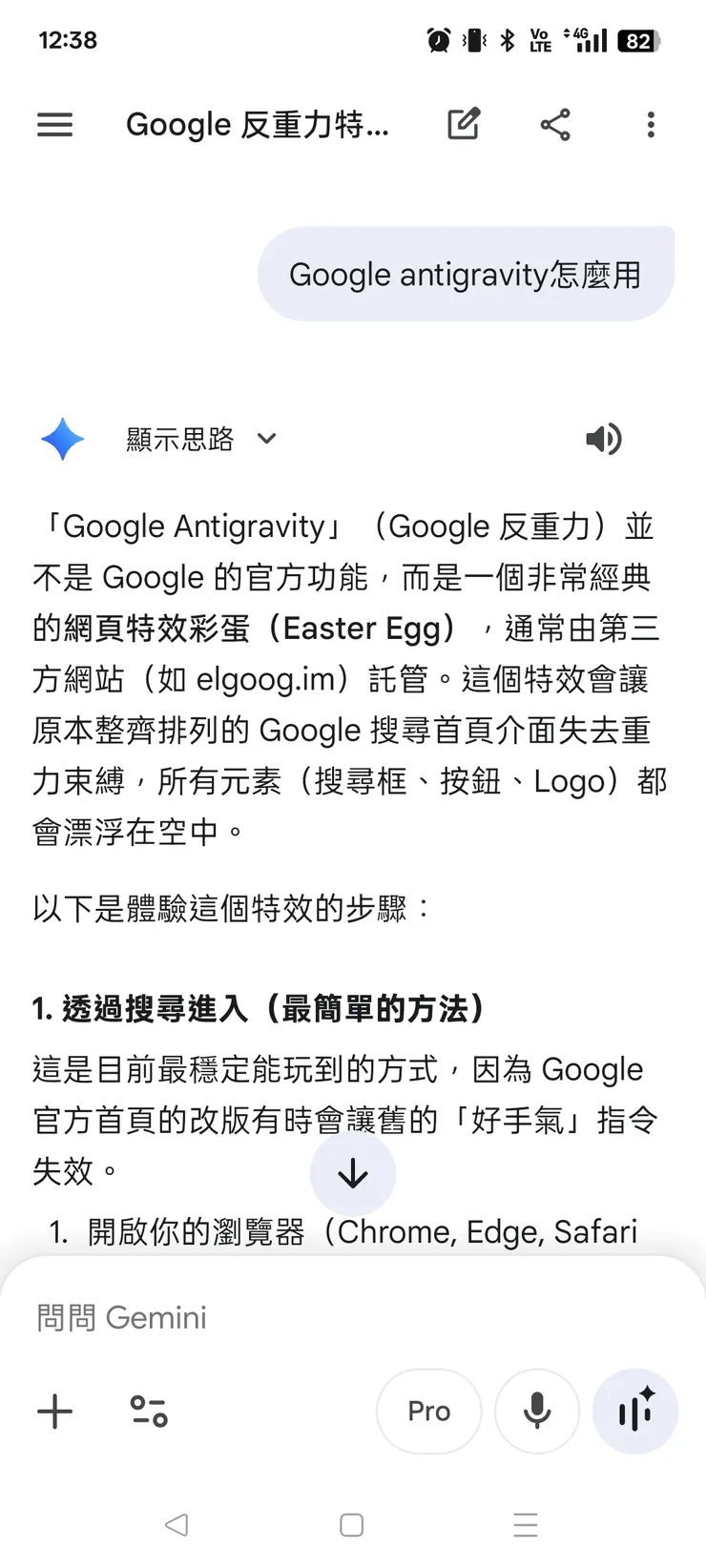The width and height of the screenshot is (706, 1568).
Task: Tap the Gemini sparkle icon beside the response
Action: point(61,439)
